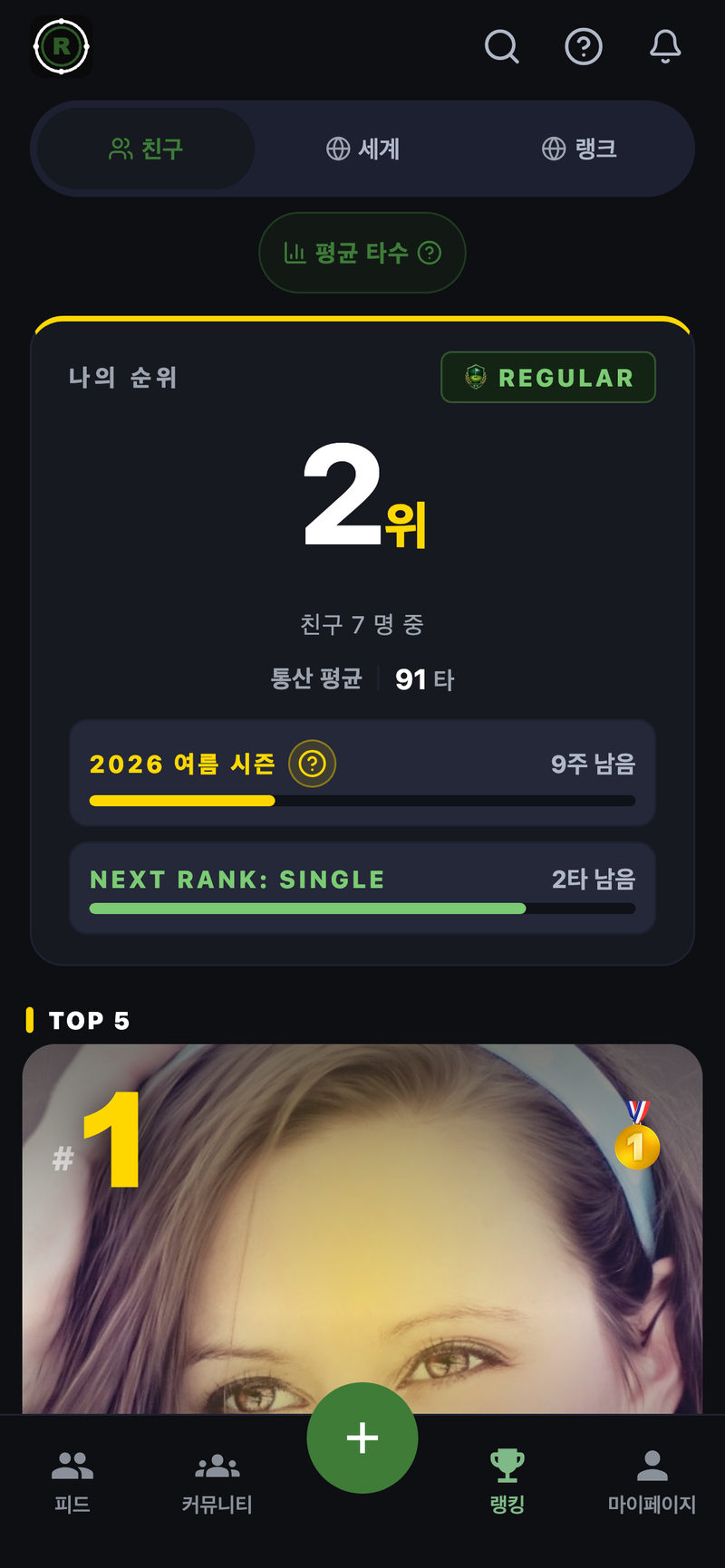Image resolution: width=725 pixels, height=1568 pixels.
Task: Select the 랭킹 bottom tab
Action: 507,1481
